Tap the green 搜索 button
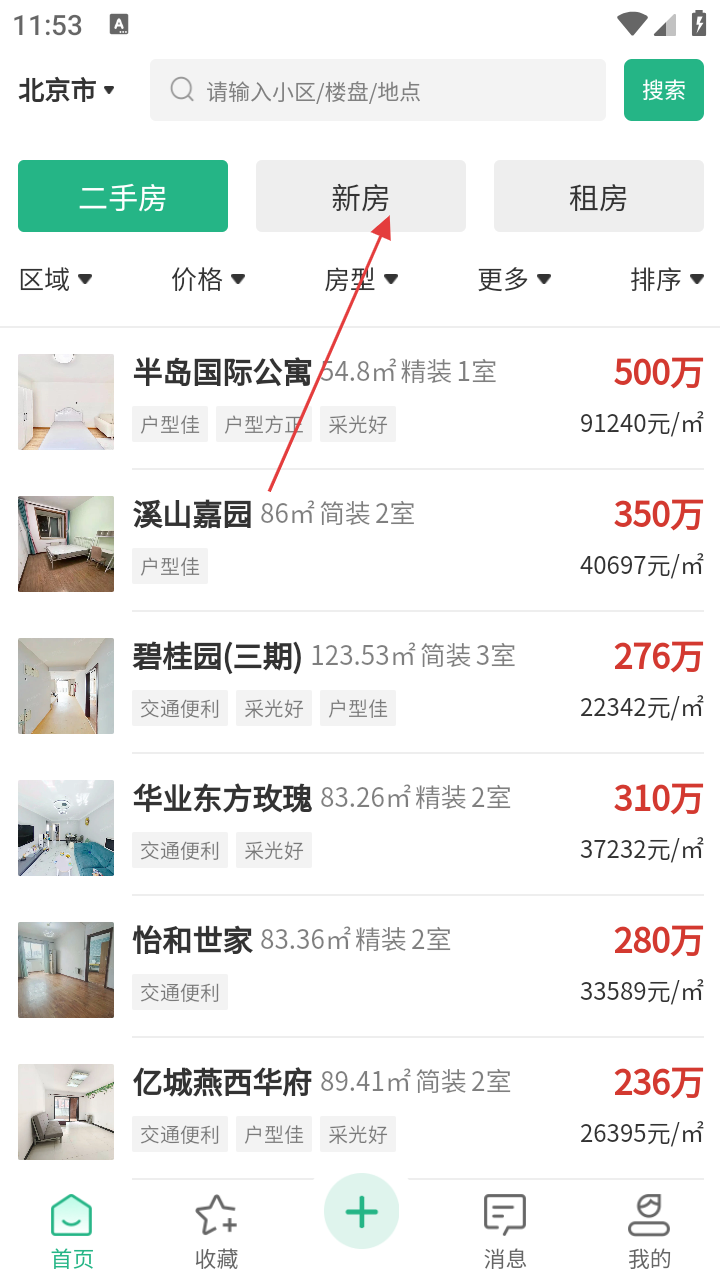Viewport: 720px width, 1280px height. tap(664, 91)
